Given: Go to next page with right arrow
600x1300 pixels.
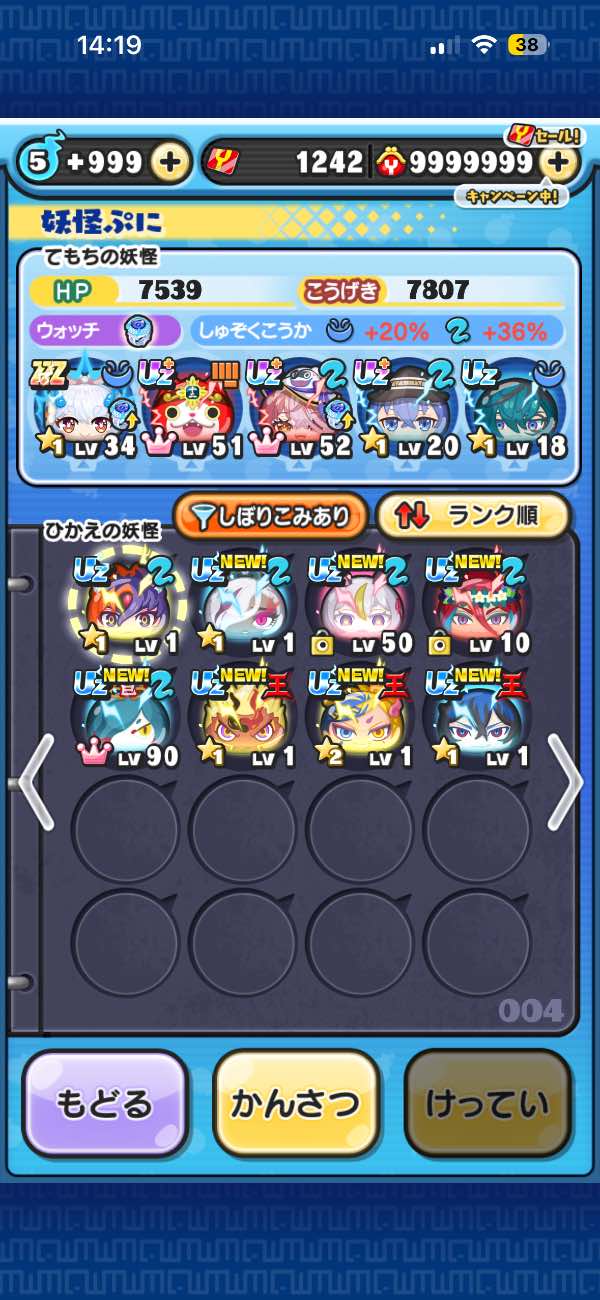Looking at the screenshot, I should coord(564,781).
